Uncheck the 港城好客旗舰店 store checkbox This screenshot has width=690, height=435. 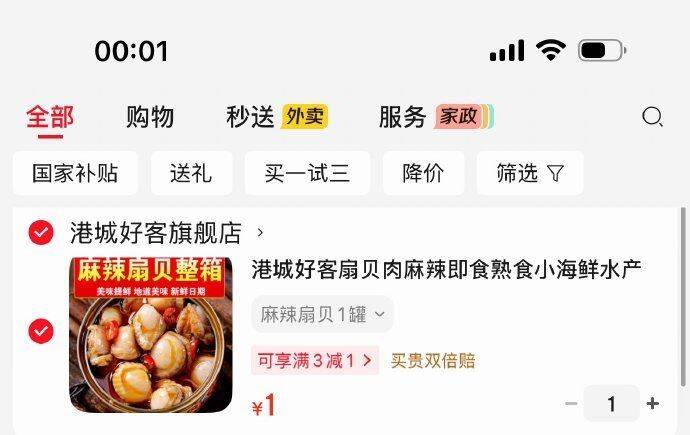(41, 232)
